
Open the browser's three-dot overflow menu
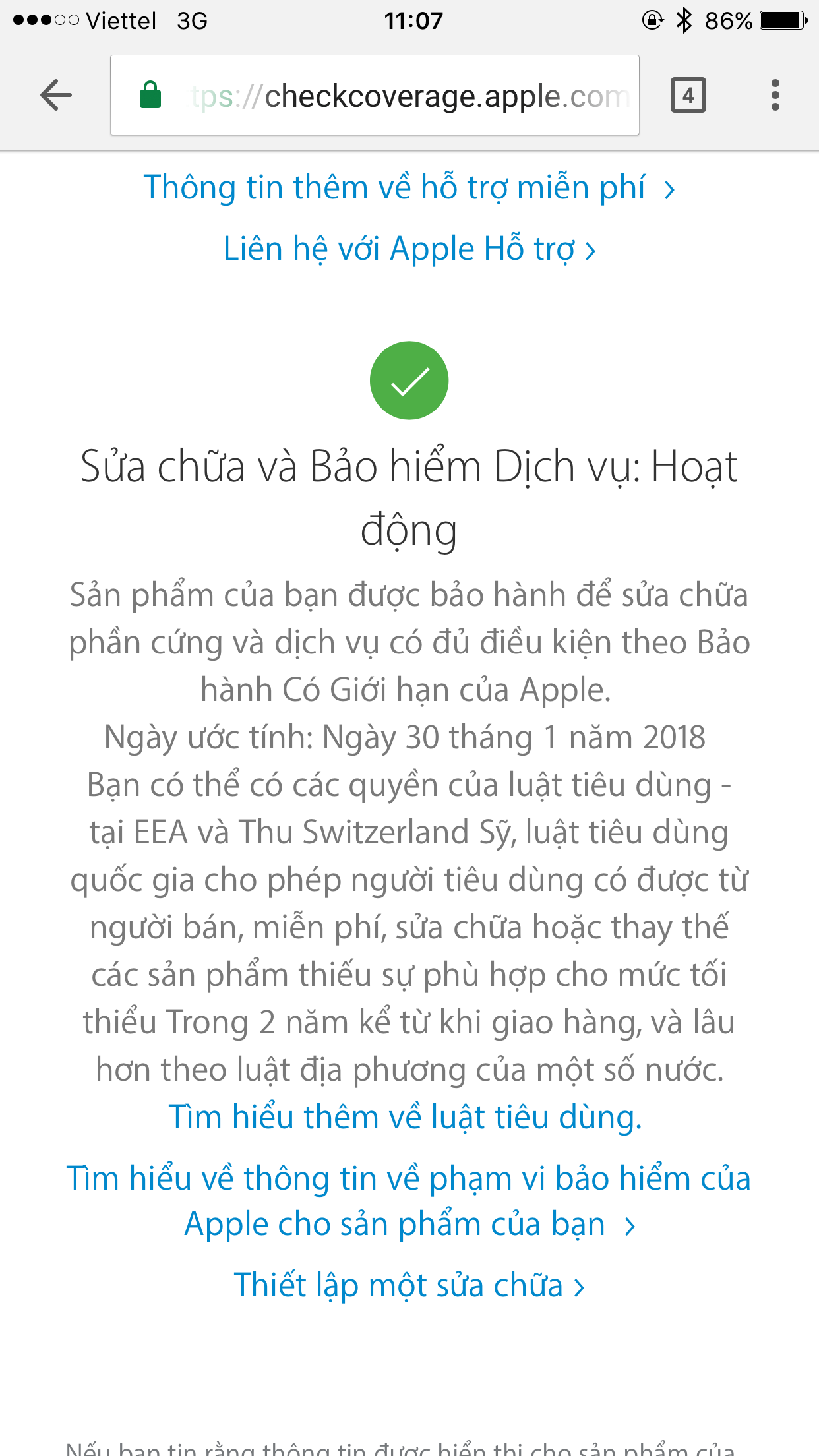tap(775, 96)
